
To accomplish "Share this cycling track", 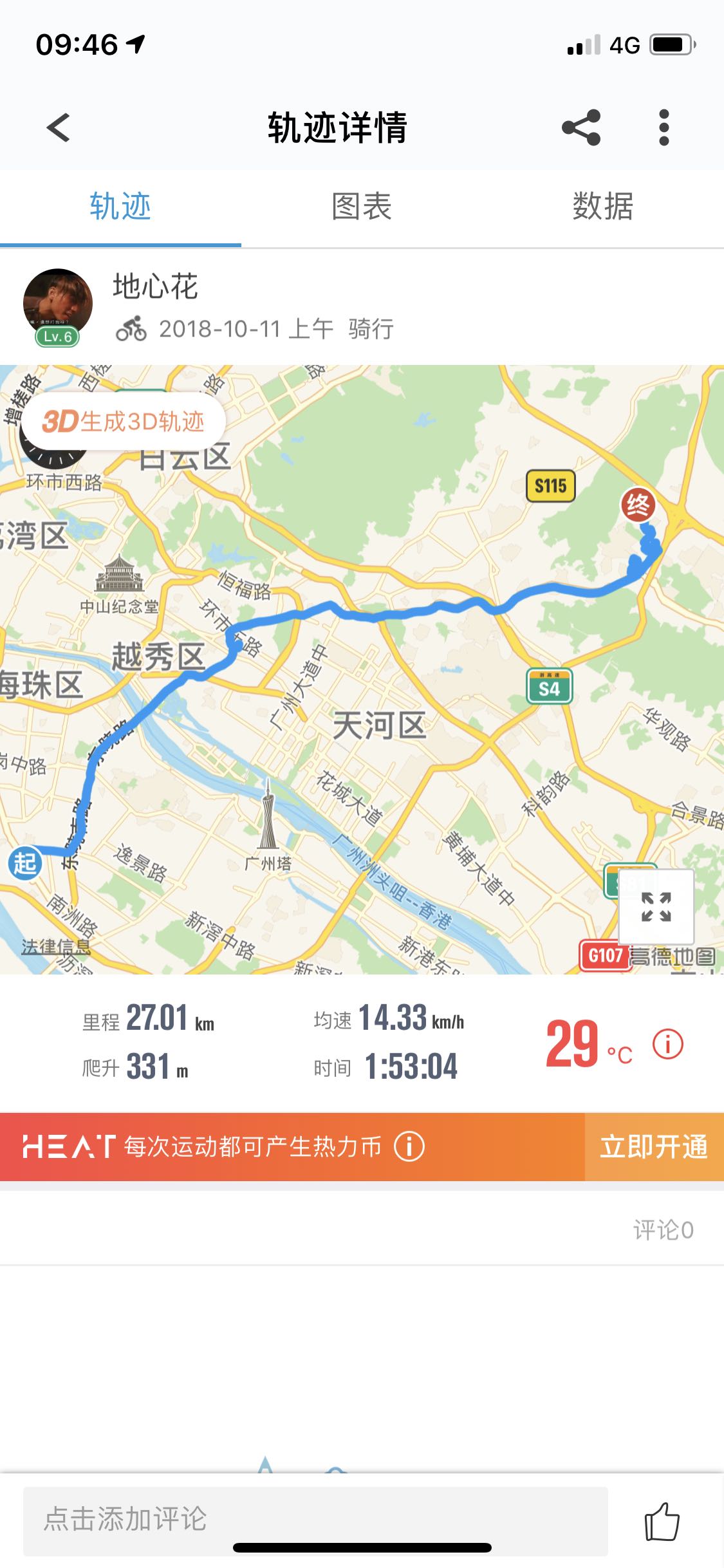I will tap(580, 127).
